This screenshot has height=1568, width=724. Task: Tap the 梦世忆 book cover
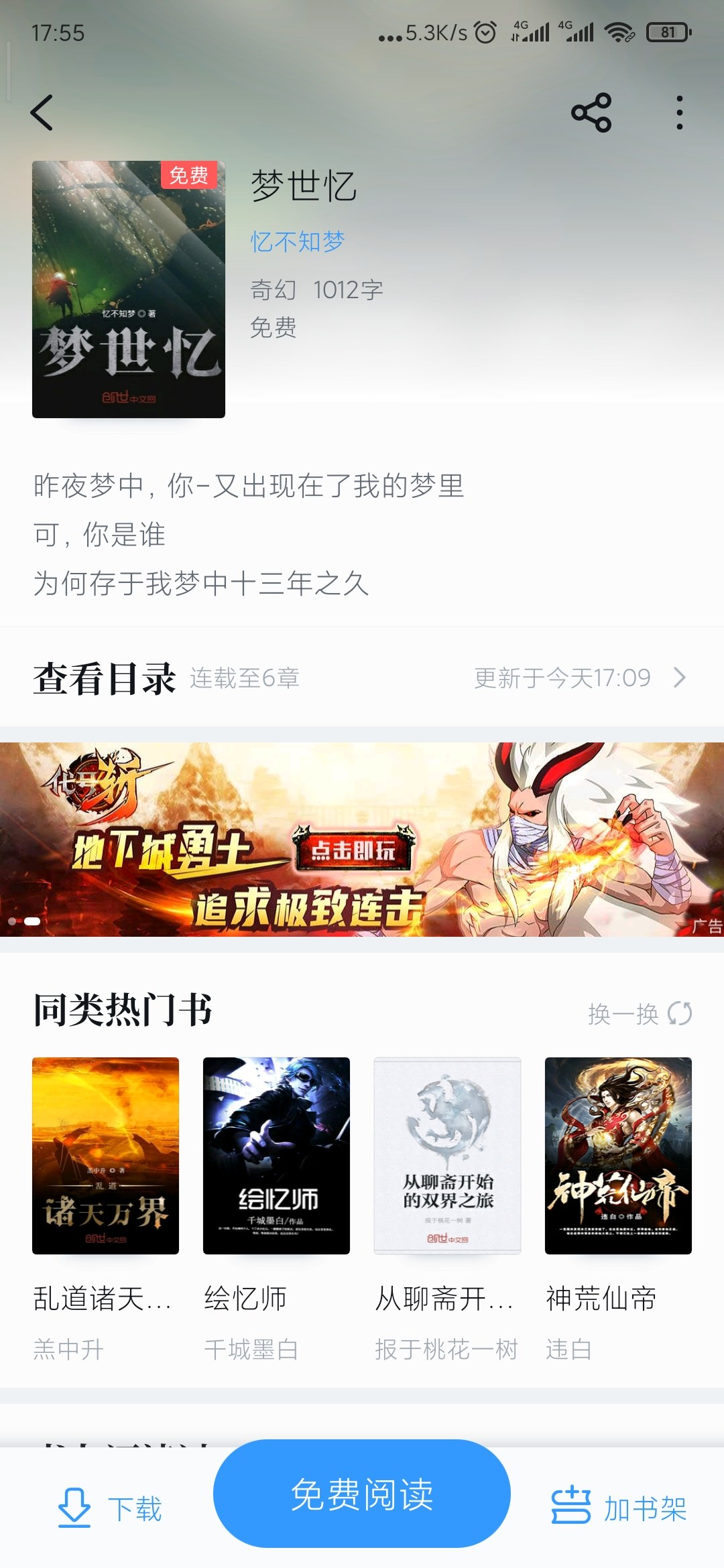[129, 289]
